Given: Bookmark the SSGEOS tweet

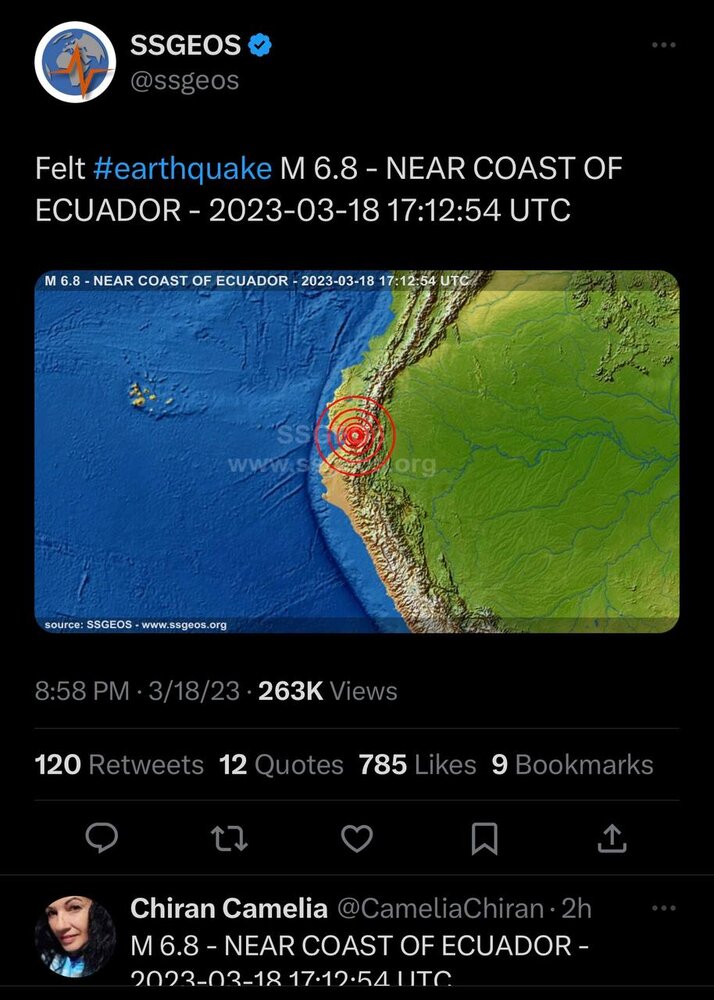Looking at the screenshot, I should tap(484, 838).
